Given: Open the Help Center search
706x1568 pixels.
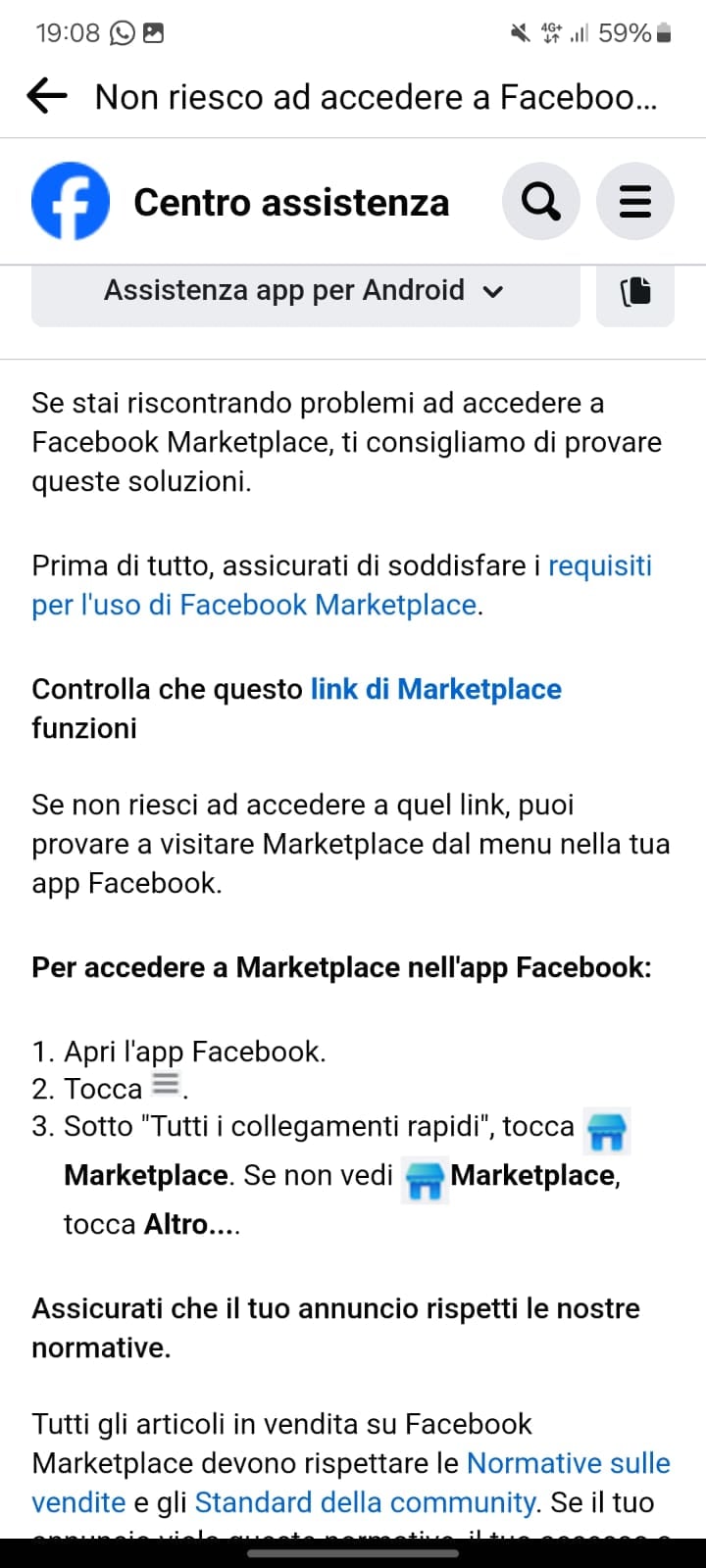Looking at the screenshot, I should [541, 202].
